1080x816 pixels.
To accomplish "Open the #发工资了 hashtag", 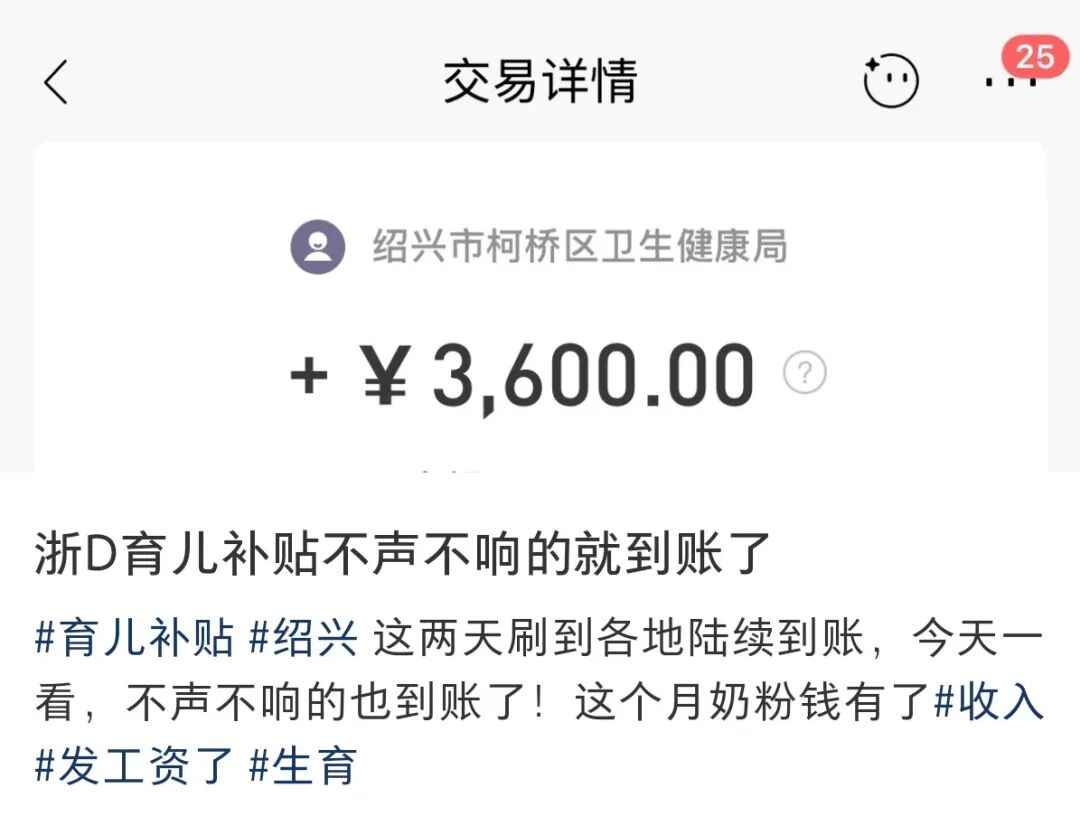I will click(x=134, y=767).
